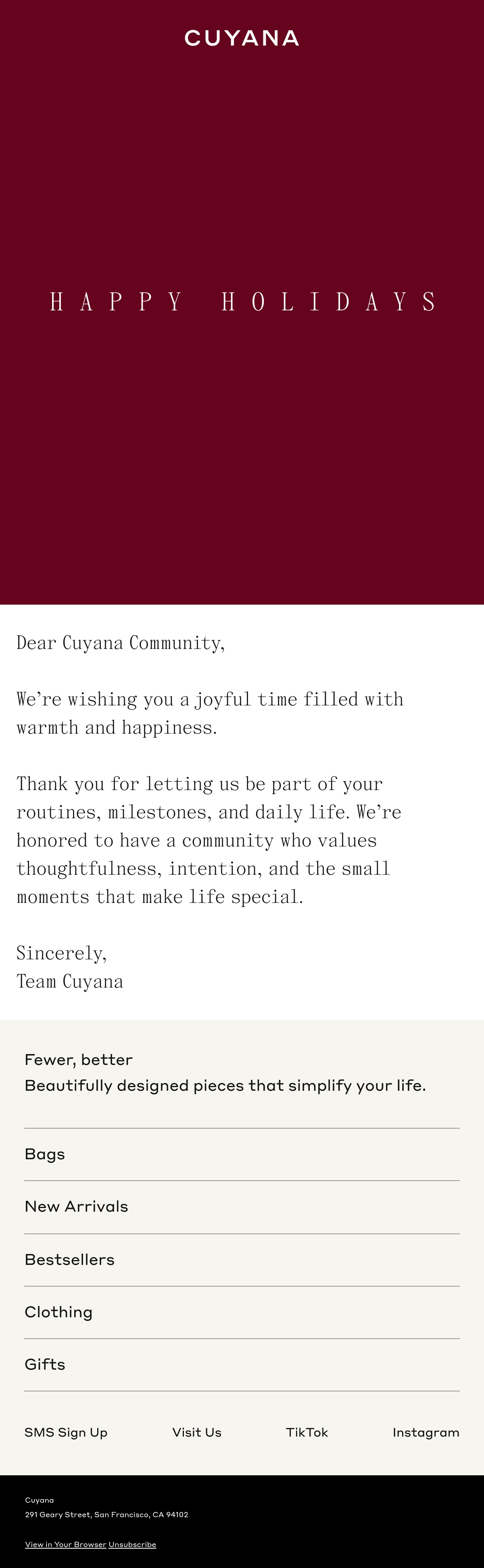Screen dimensions: 484x1568
Task: Open the Visit Us link
Action: pos(197,1432)
